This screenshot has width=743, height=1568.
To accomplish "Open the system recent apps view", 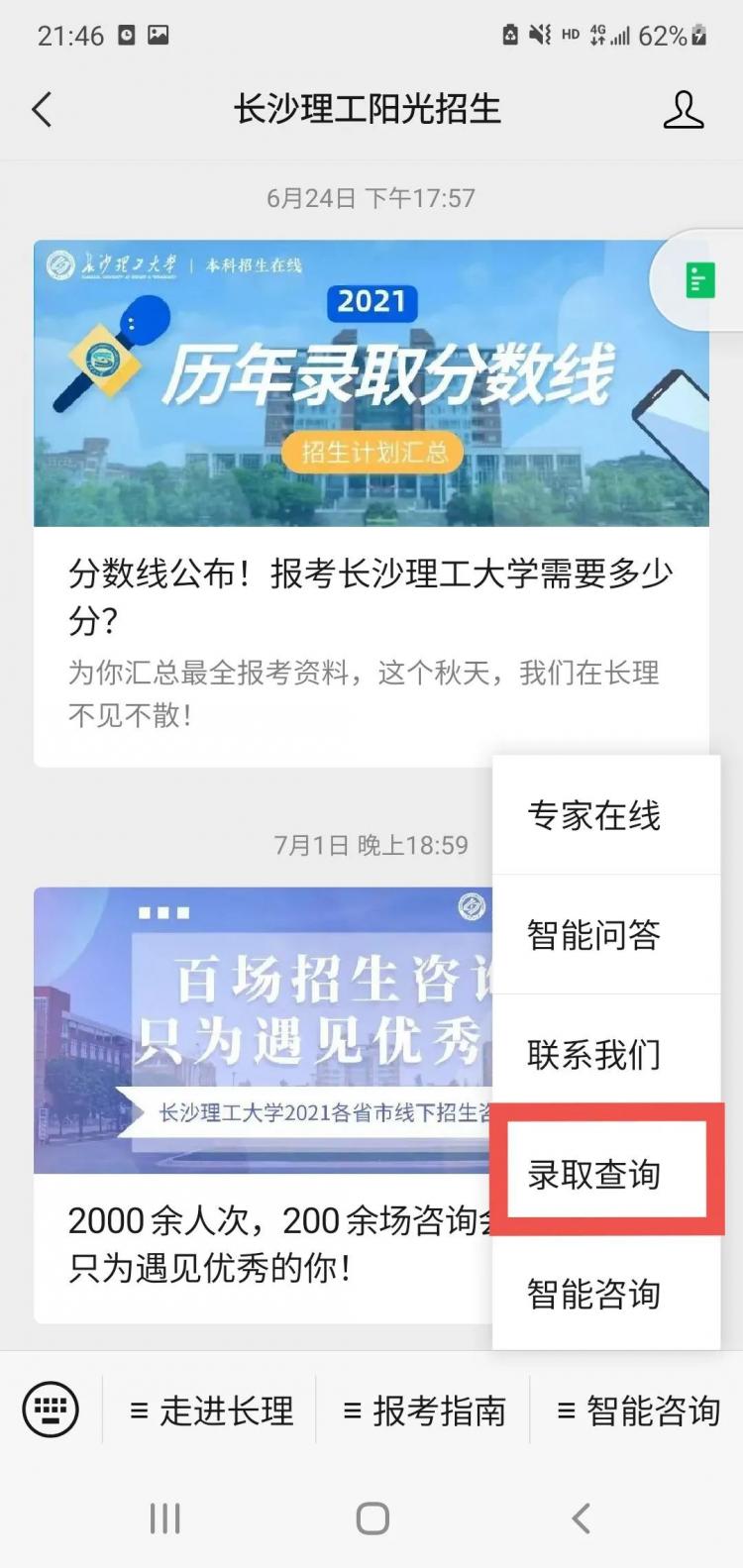I will click(164, 1517).
